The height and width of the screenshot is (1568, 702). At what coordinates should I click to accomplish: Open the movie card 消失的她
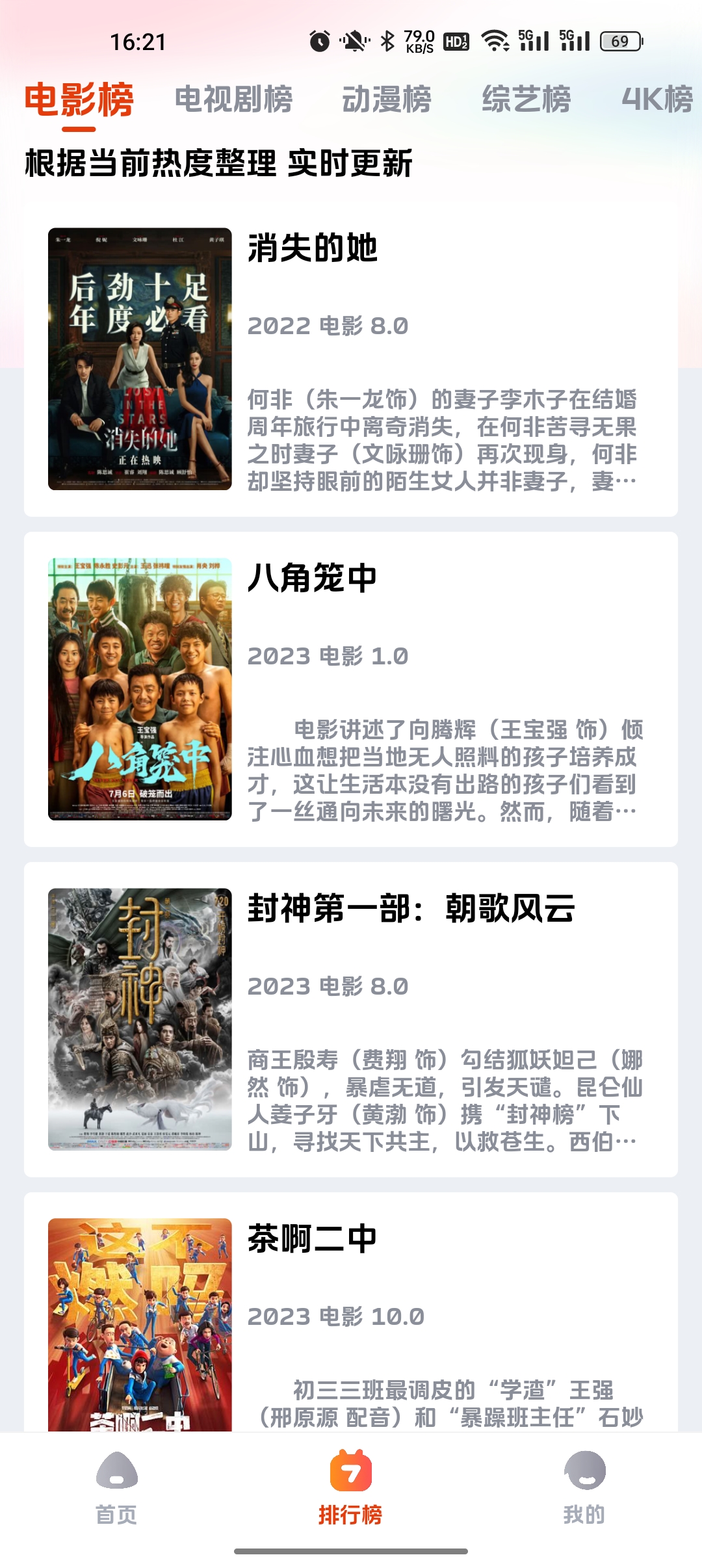(x=351, y=359)
